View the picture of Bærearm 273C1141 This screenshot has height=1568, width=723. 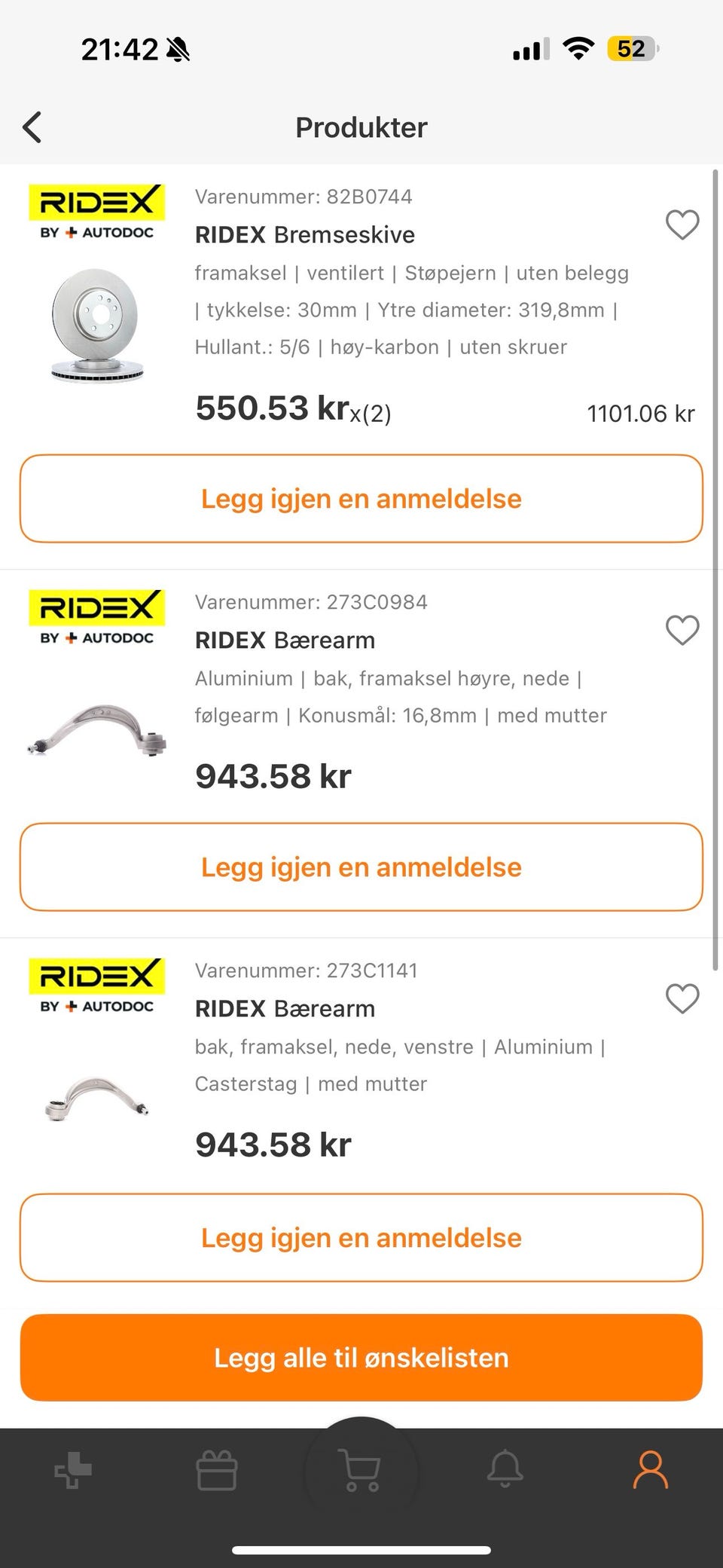(x=96, y=1099)
